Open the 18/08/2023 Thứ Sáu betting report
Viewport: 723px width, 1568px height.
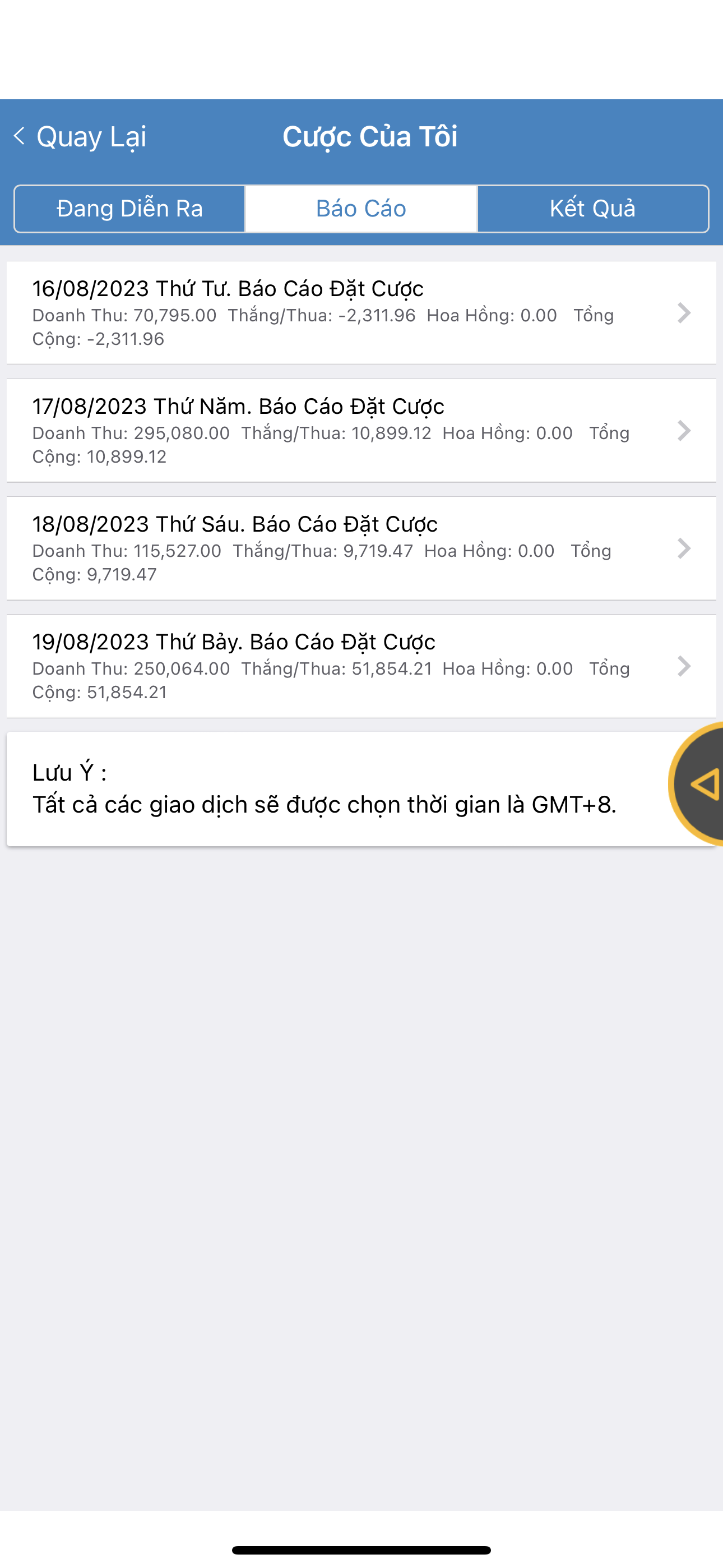click(x=304, y=549)
